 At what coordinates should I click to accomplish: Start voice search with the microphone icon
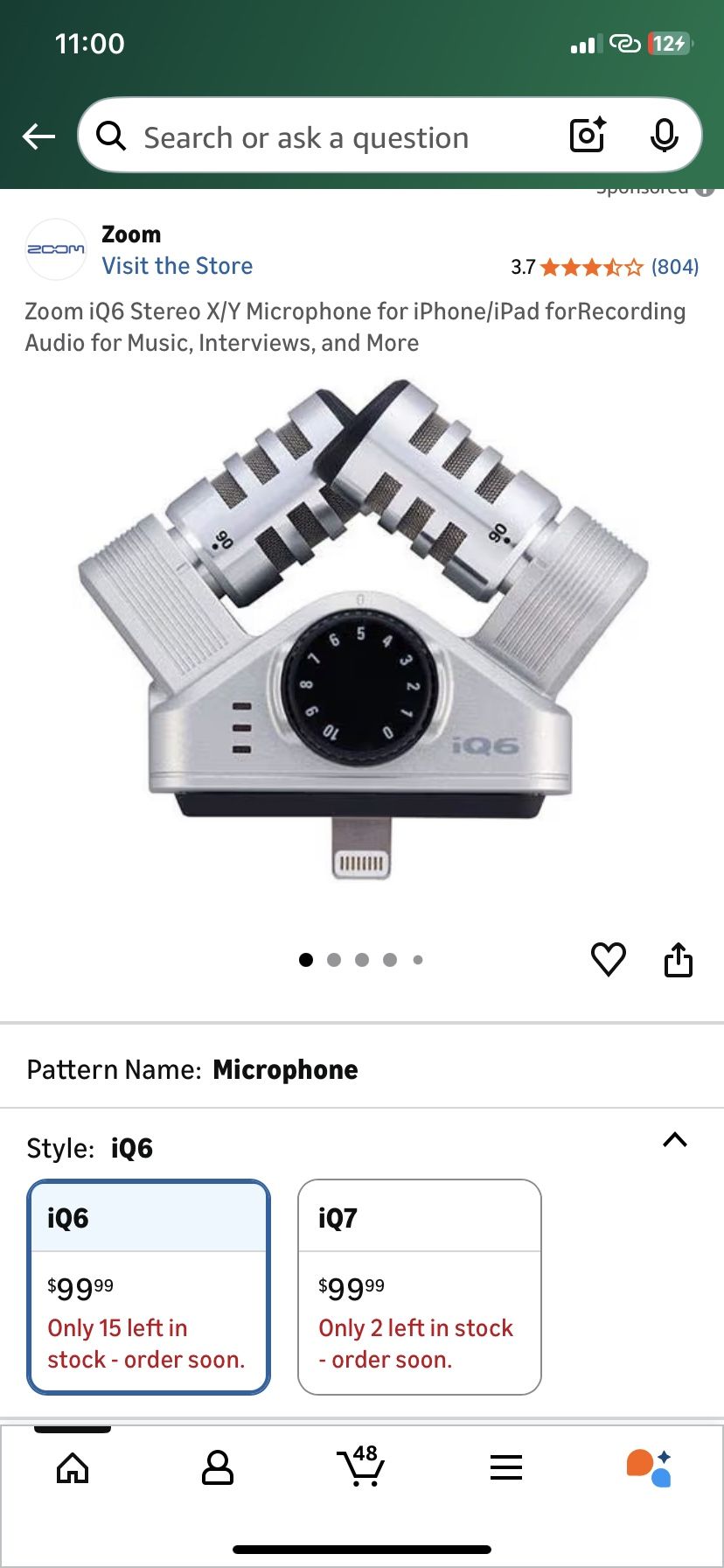pos(665,136)
